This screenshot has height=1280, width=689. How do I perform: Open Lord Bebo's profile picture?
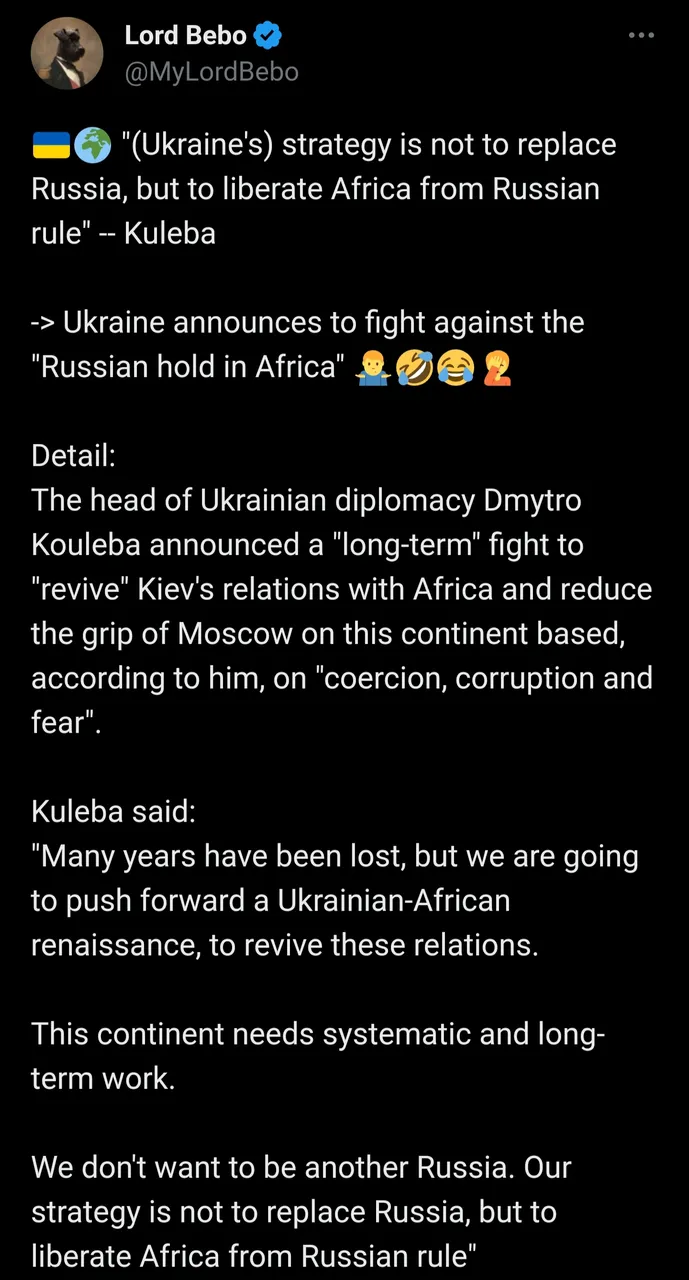[67, 54]
